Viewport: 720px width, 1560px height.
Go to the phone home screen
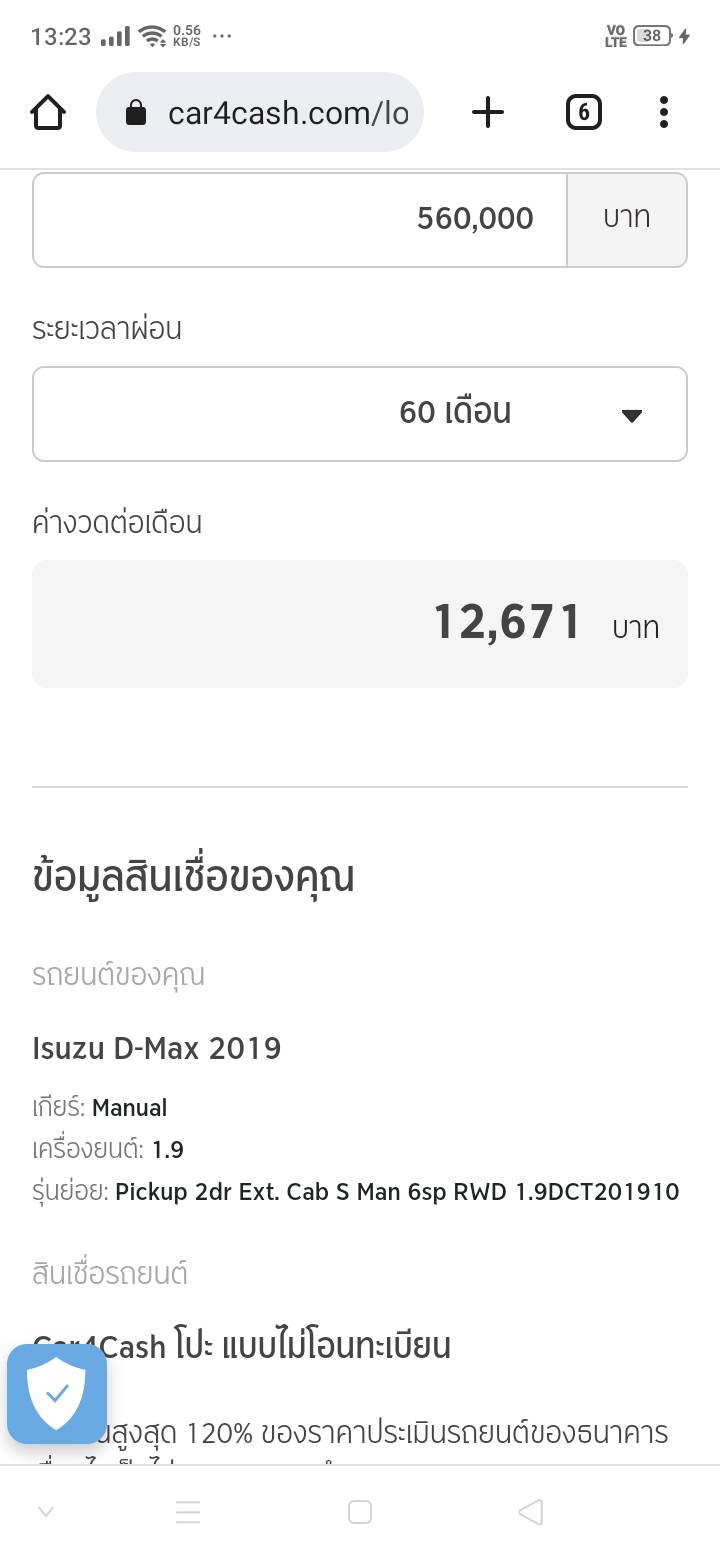click(x=360, y=1512)
